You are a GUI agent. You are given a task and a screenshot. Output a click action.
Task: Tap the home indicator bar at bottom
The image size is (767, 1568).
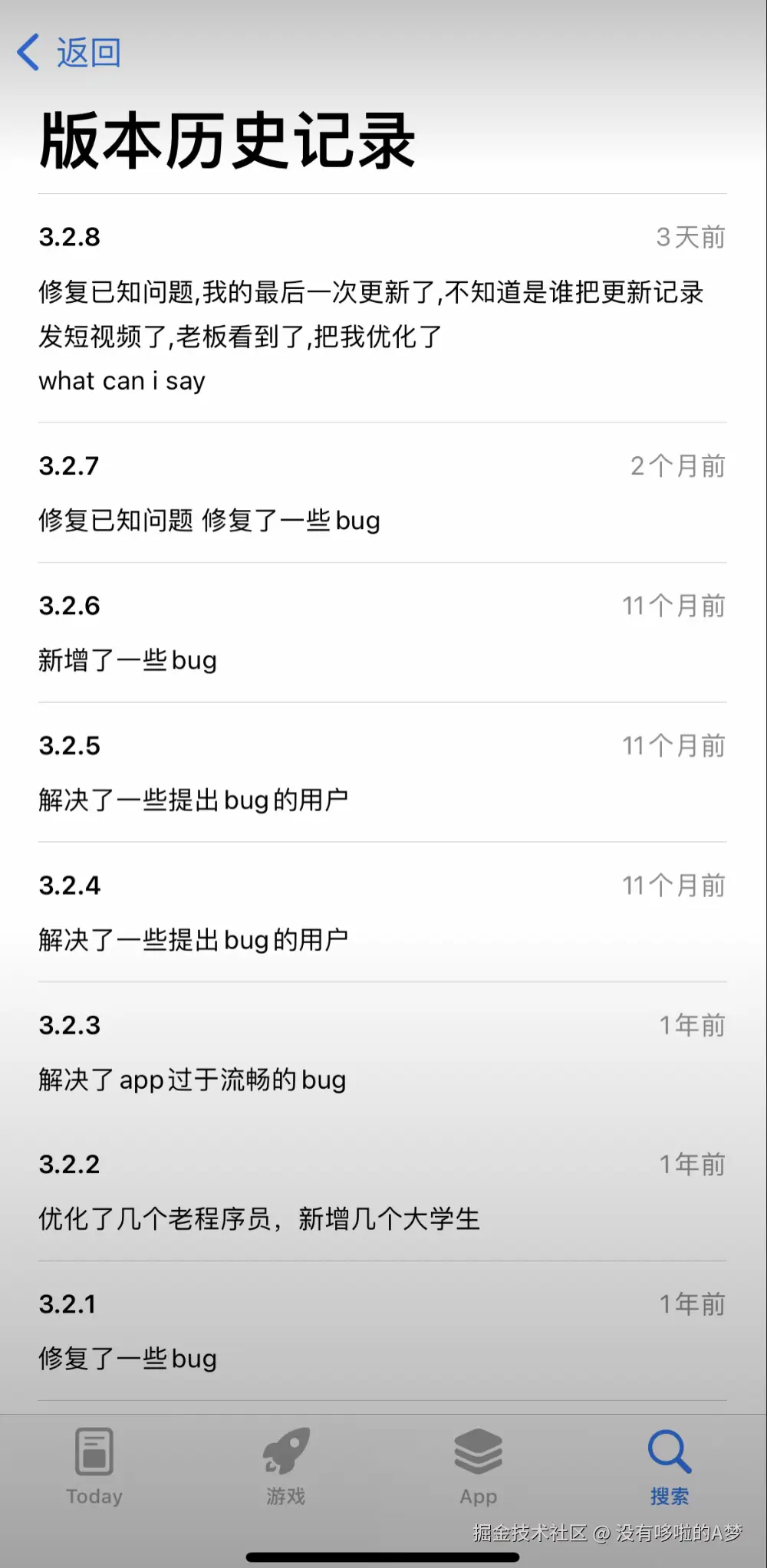[x=383, y=1556]
